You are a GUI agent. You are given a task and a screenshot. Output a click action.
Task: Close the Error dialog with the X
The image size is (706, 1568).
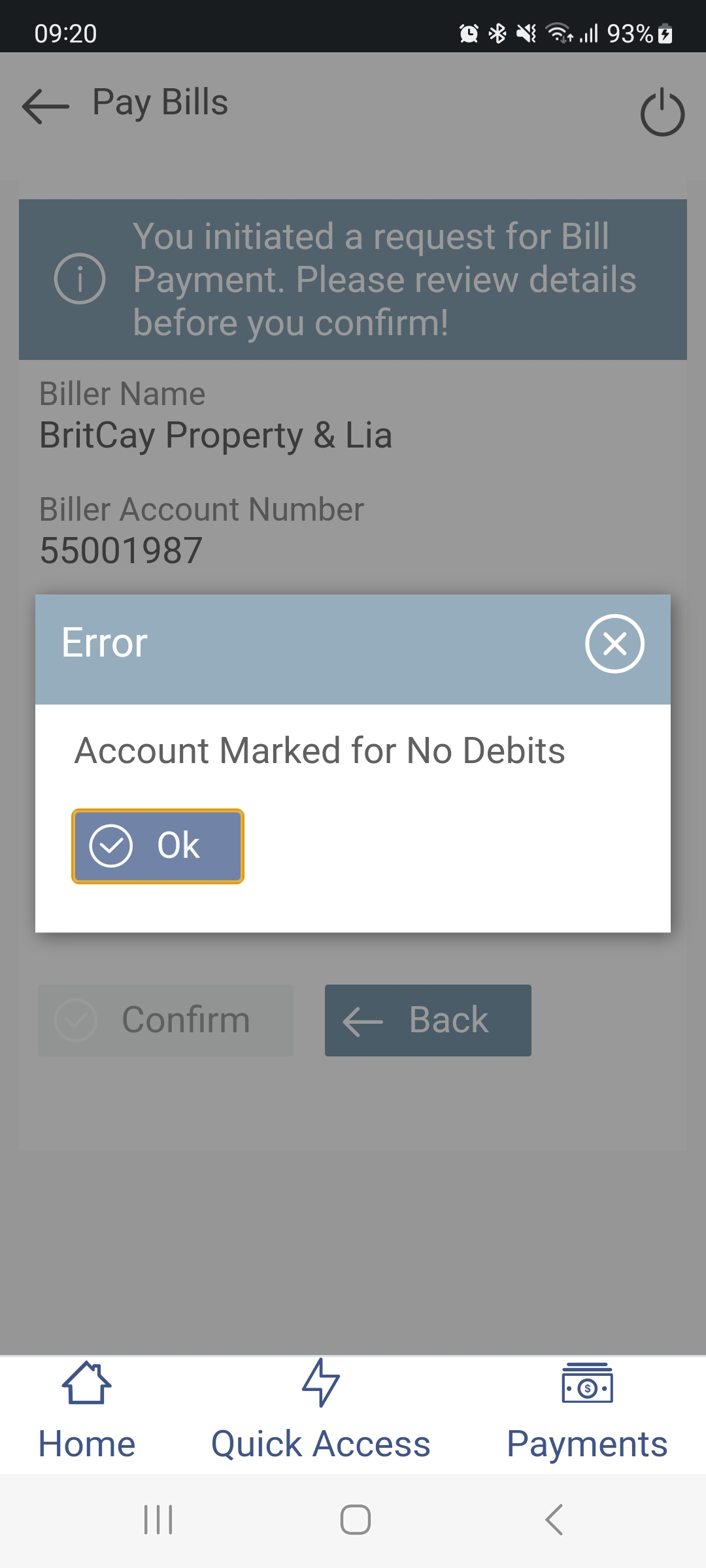(x=614, y=644)
